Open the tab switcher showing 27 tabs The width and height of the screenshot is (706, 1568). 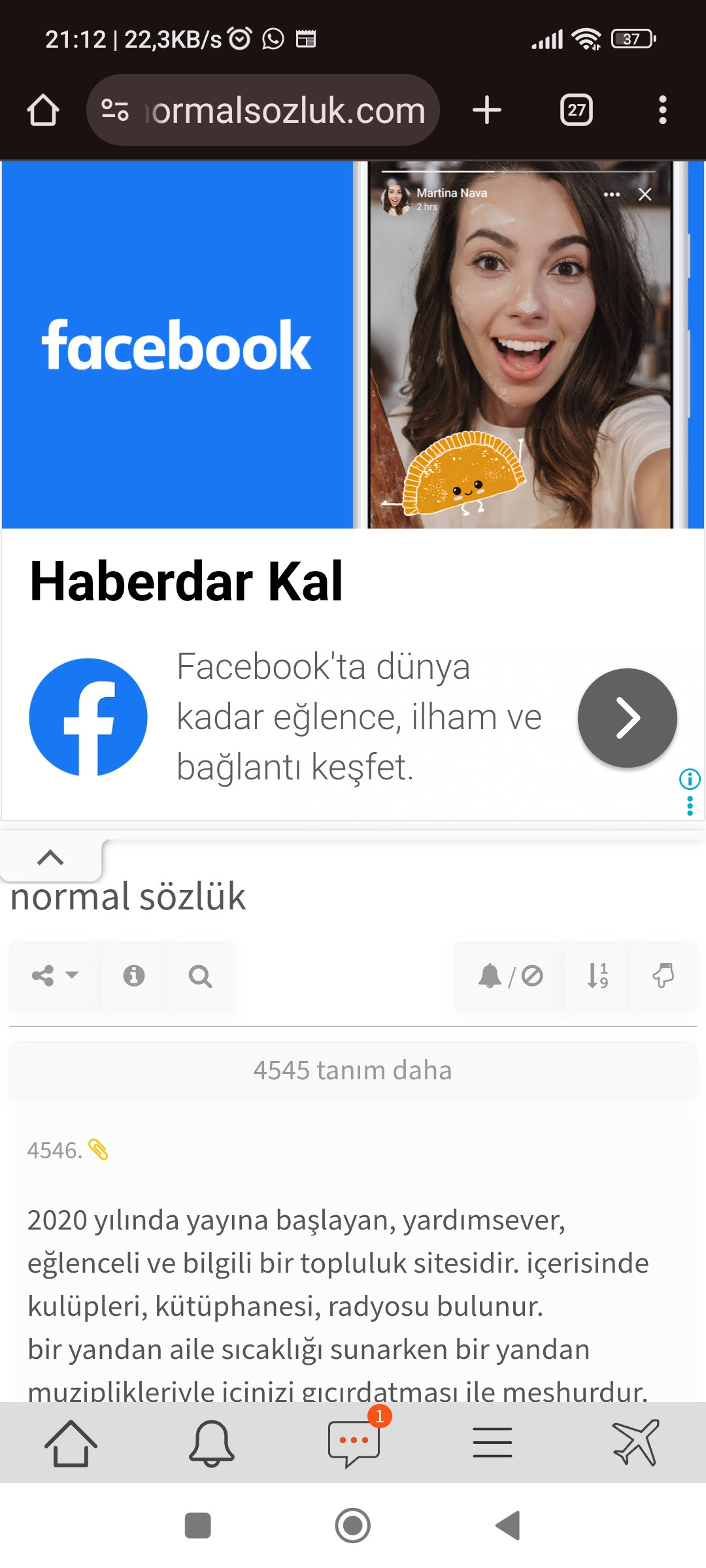tap(576, 110)
